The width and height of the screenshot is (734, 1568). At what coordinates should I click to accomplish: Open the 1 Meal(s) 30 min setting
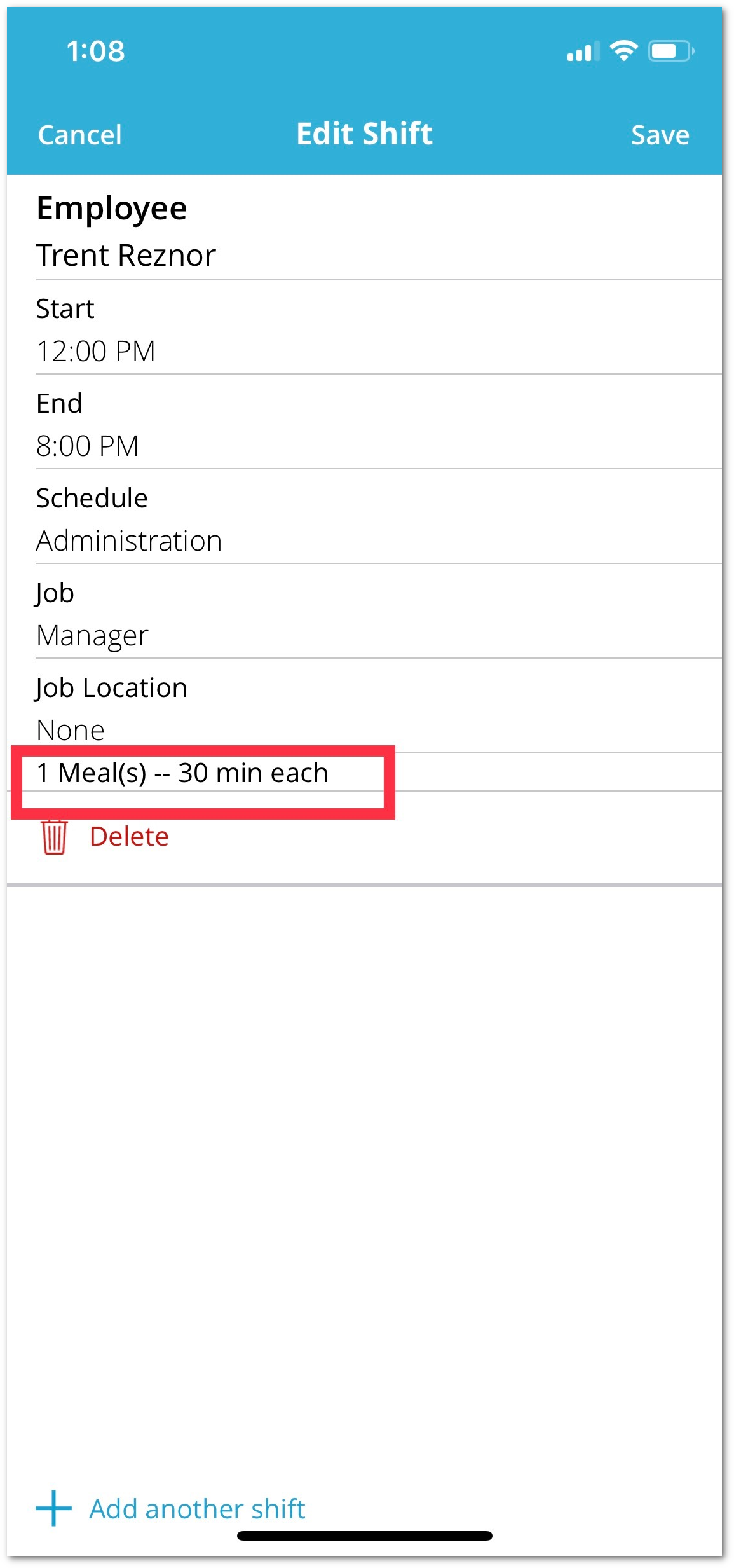coord(365,773)
